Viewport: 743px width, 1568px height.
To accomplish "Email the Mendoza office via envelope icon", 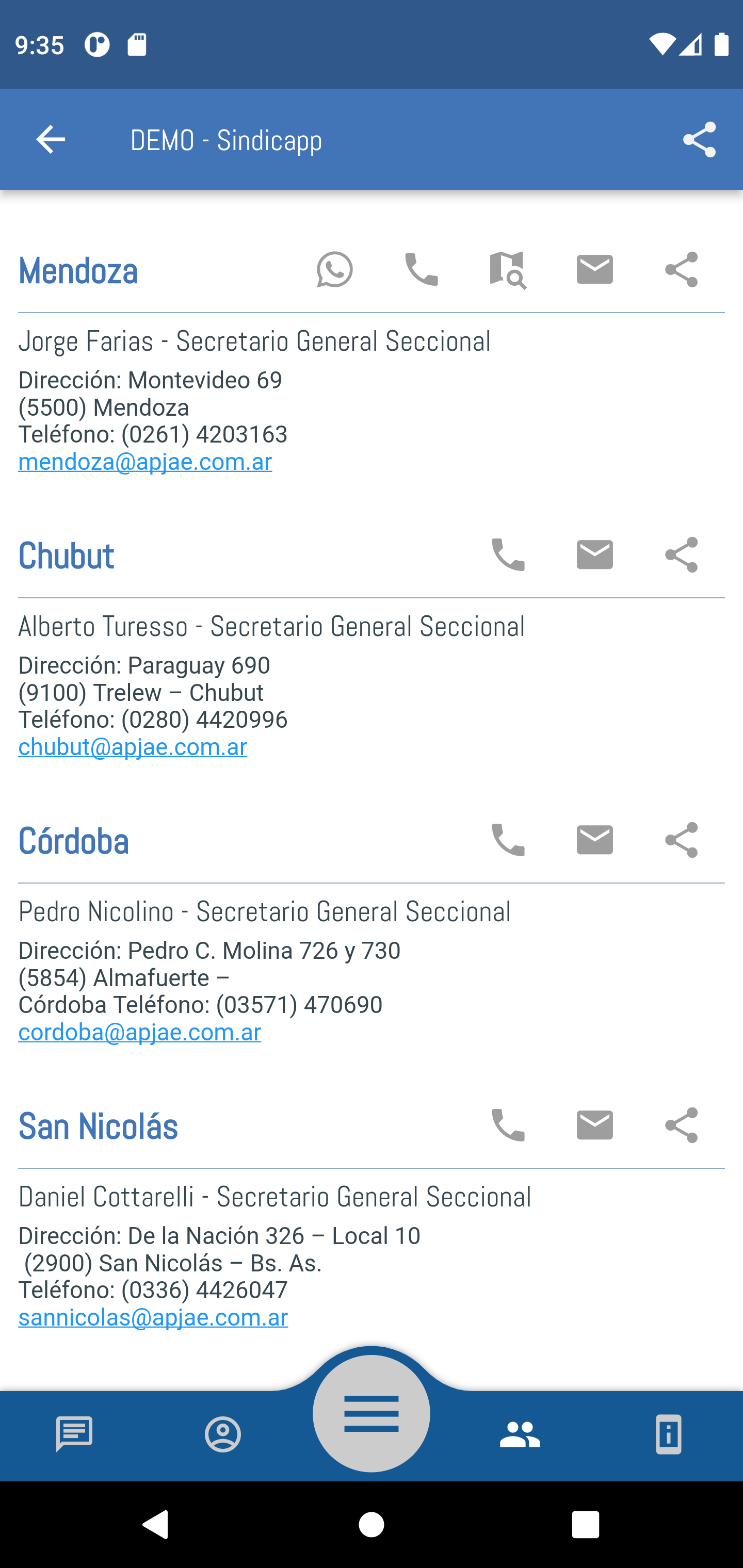I will 594,270.
